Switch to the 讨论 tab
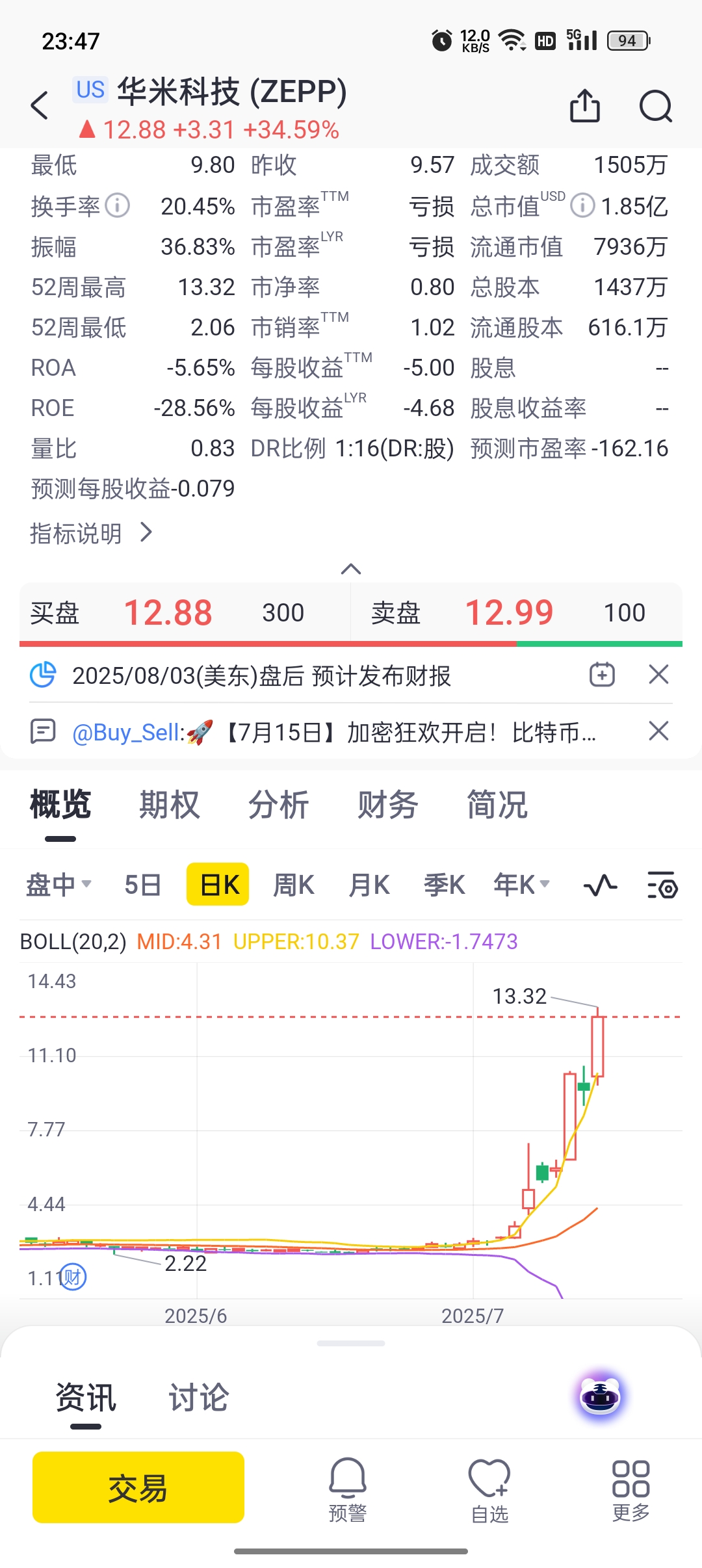Image resolution: width=702 pixels, height=1568 pixels. pyautogui.click(x=198, y=1398)
